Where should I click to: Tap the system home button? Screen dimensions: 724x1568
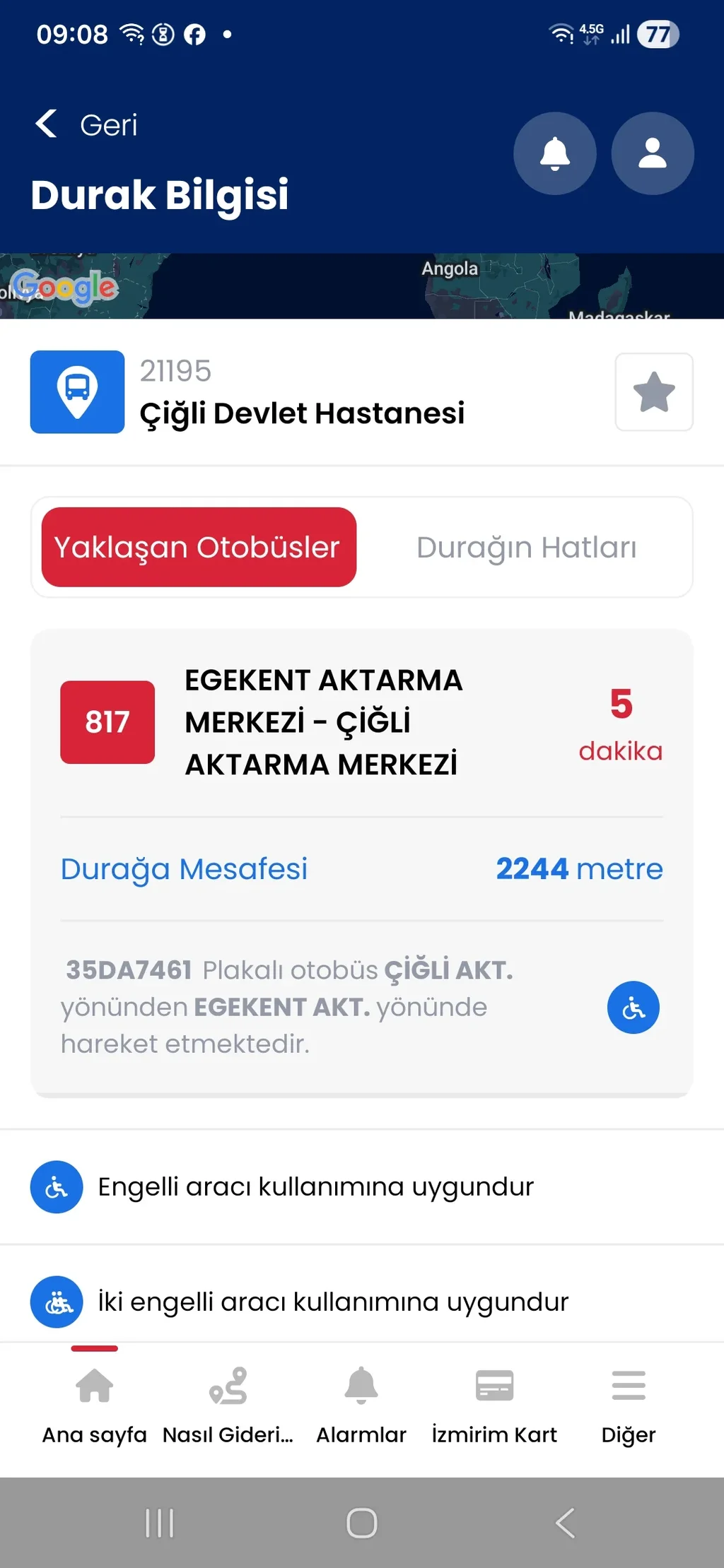pyautogui.click(x=362, y=1523)
